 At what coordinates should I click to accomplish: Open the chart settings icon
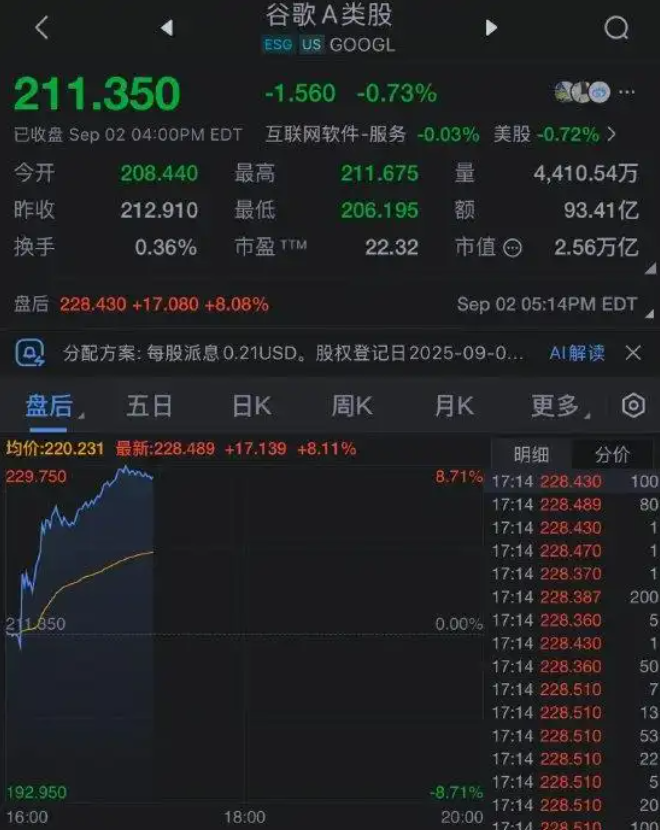[633, 405]
